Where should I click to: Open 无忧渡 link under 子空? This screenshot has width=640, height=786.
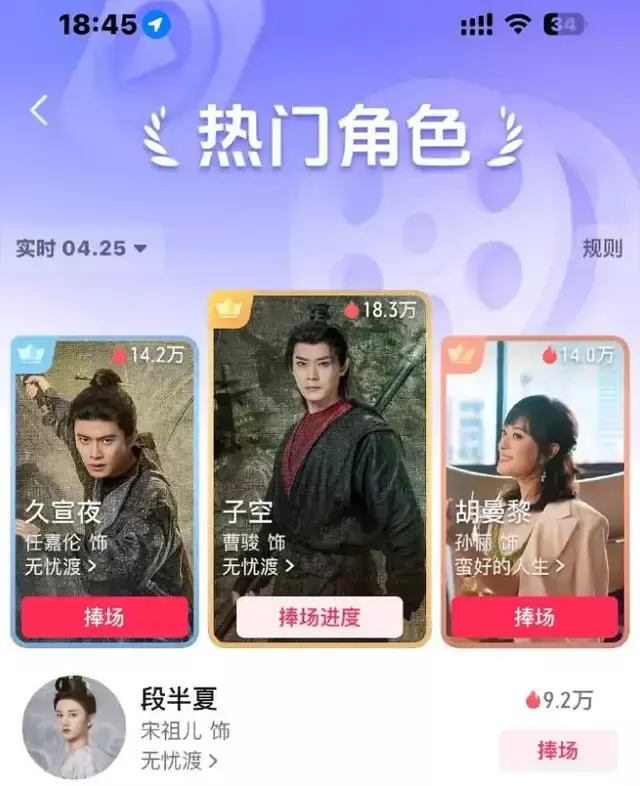pyautogui.click(x=258, y=566)
